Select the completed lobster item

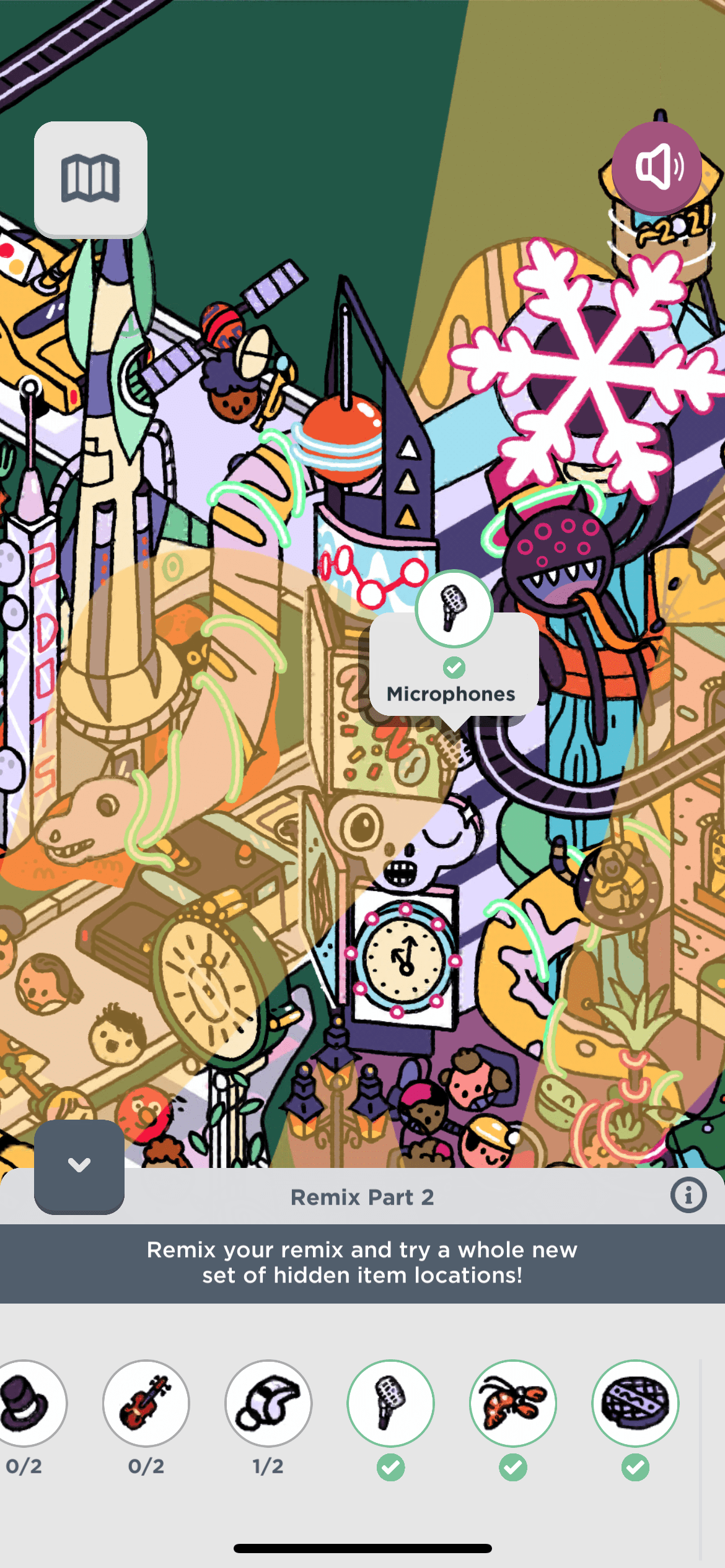click(512, 1403)
